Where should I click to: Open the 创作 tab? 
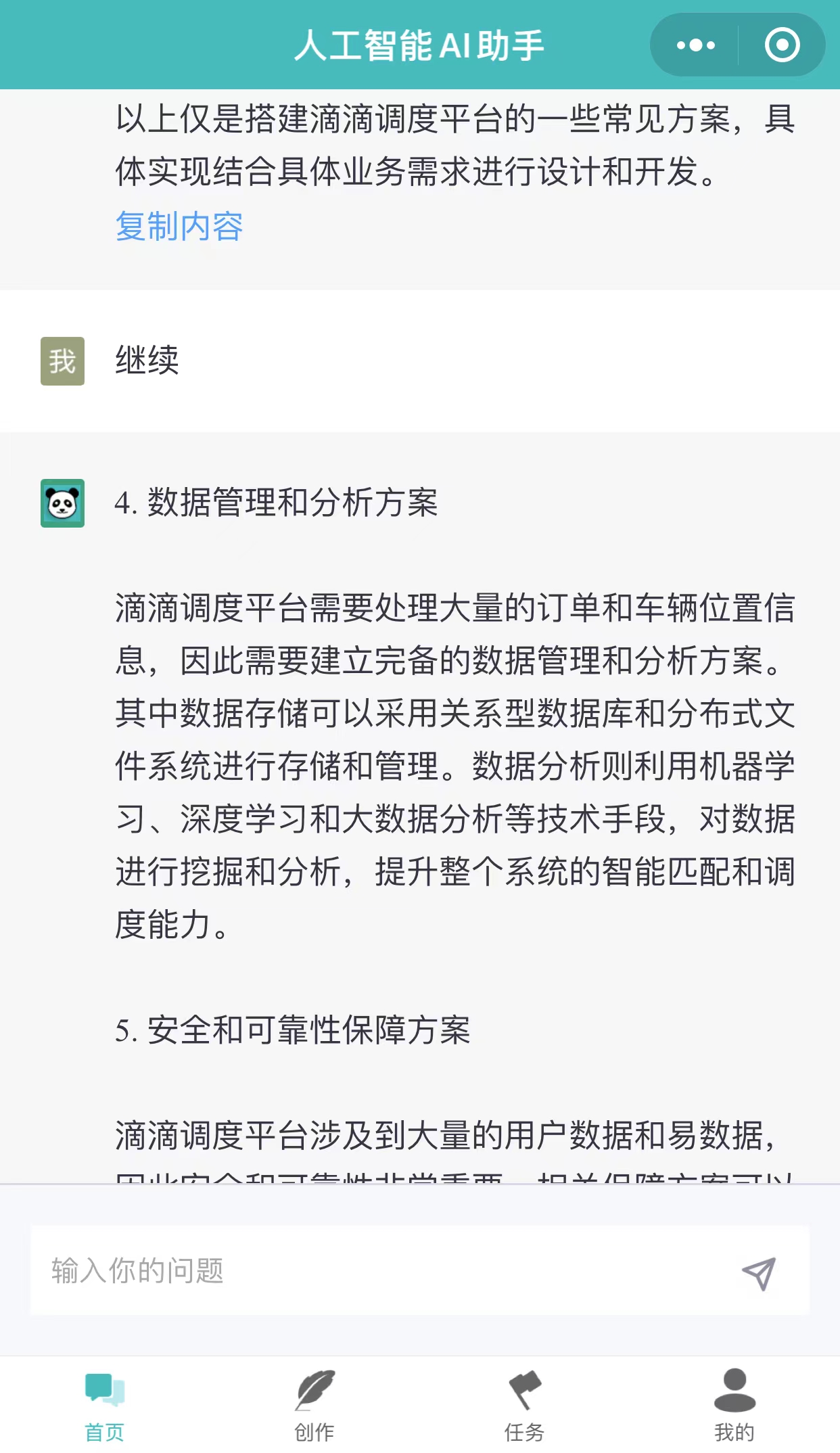click(x=314, y=1404)
